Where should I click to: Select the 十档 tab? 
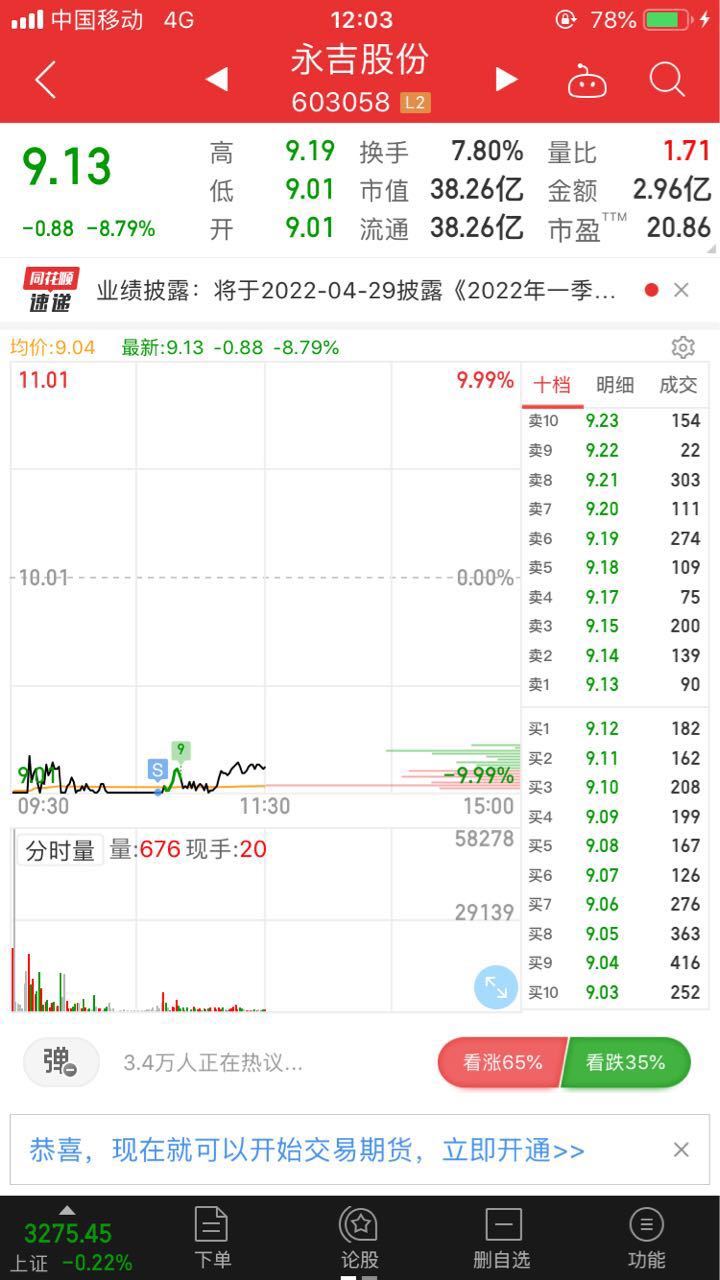pyautogui.click(x=551, y=385)
